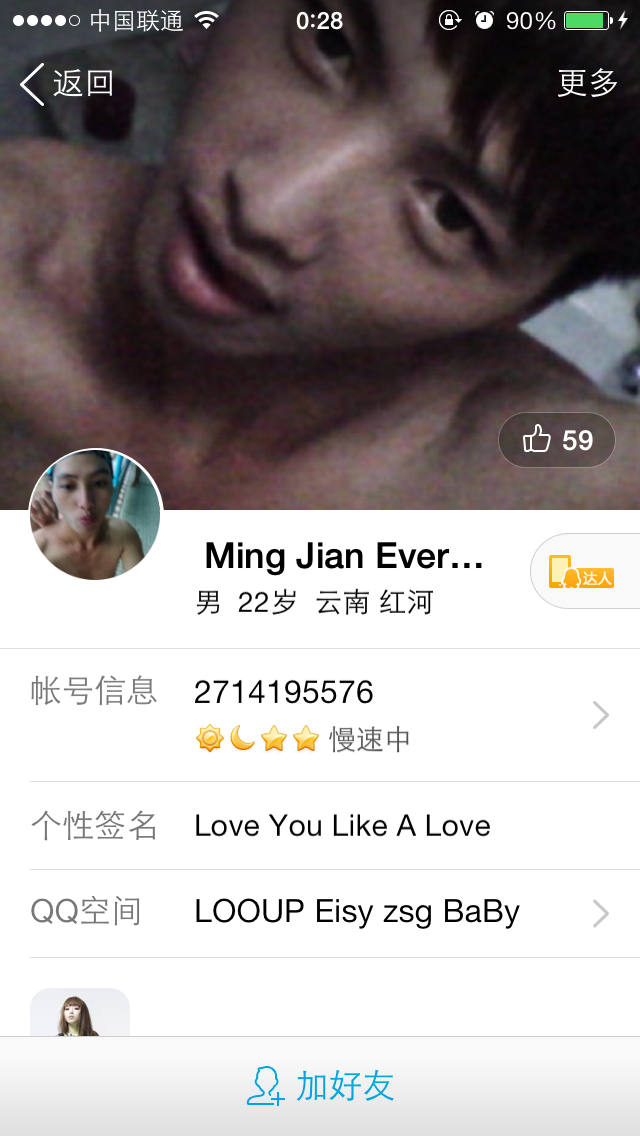Open 帐号信息 account details row
This screenshot has width=640, height=1136.
pyautogui.click(x=320, y=715)
